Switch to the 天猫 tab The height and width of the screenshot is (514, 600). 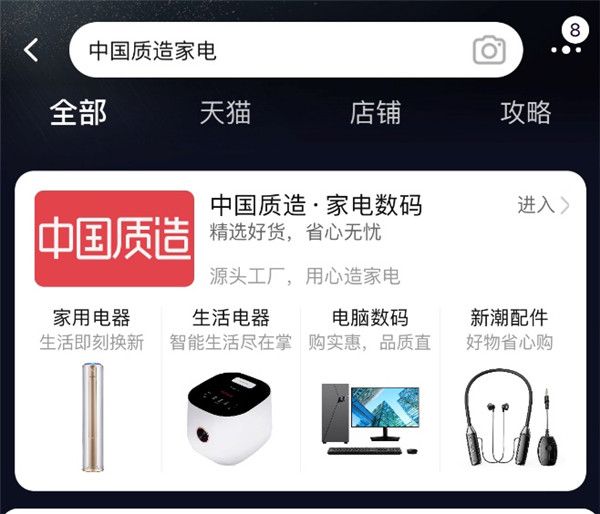coord(224,112)
